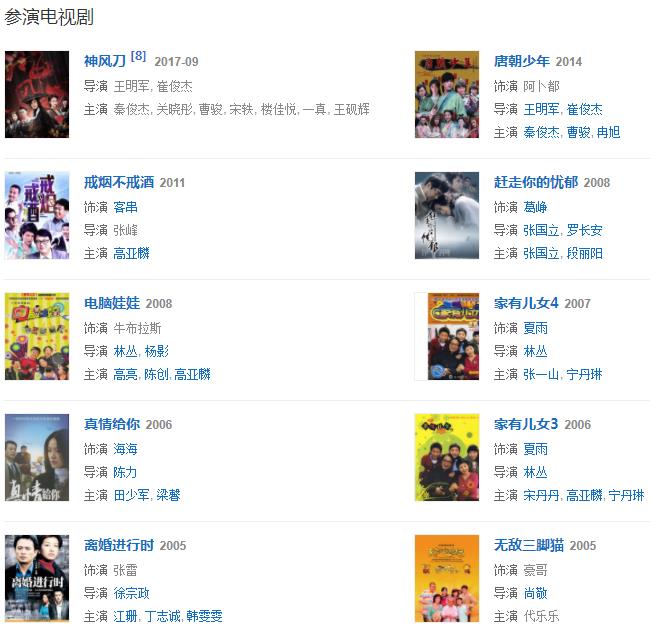Open the 无敌三脚猫 title link
The image size is (650, 638).
pos(528,545)
